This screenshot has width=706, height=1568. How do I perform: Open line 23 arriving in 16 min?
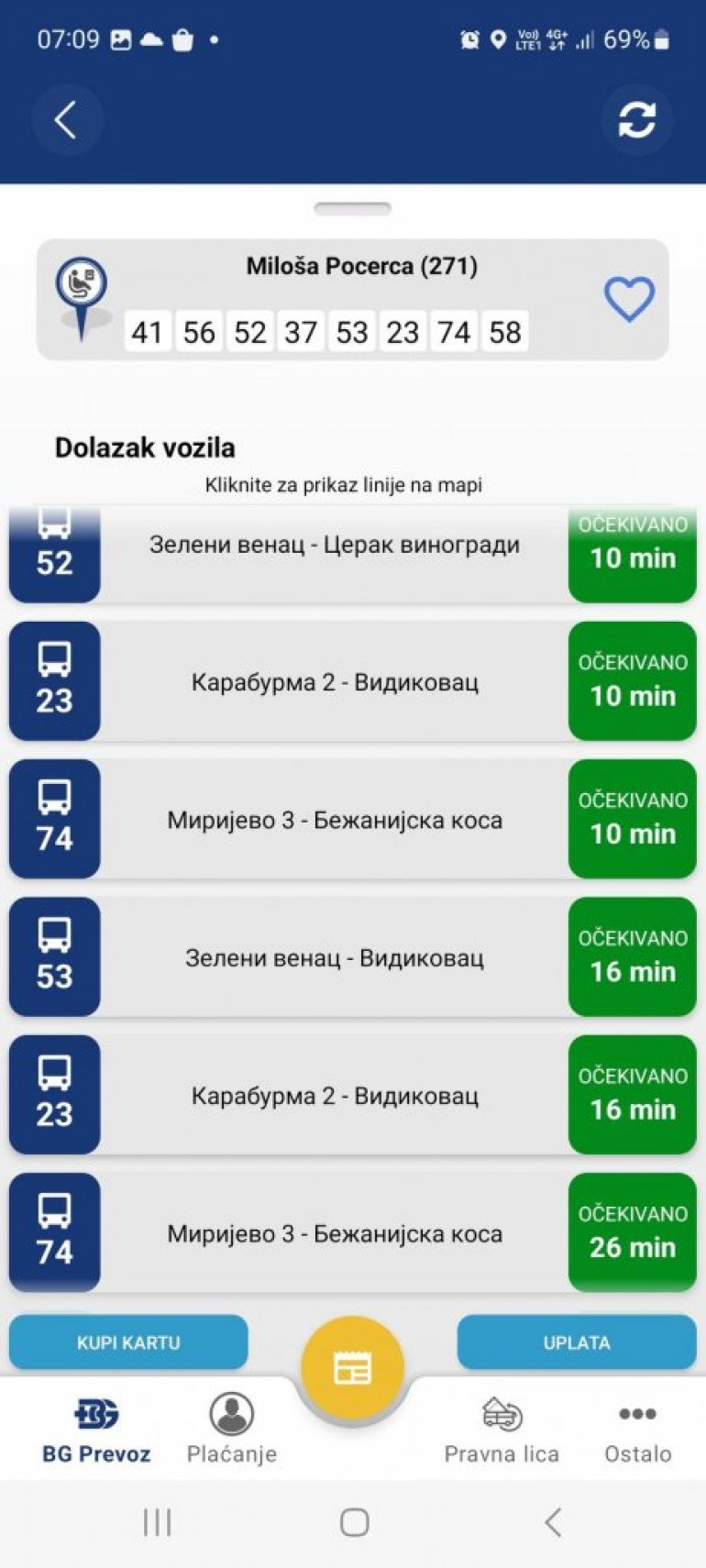tap(334, 1096)
